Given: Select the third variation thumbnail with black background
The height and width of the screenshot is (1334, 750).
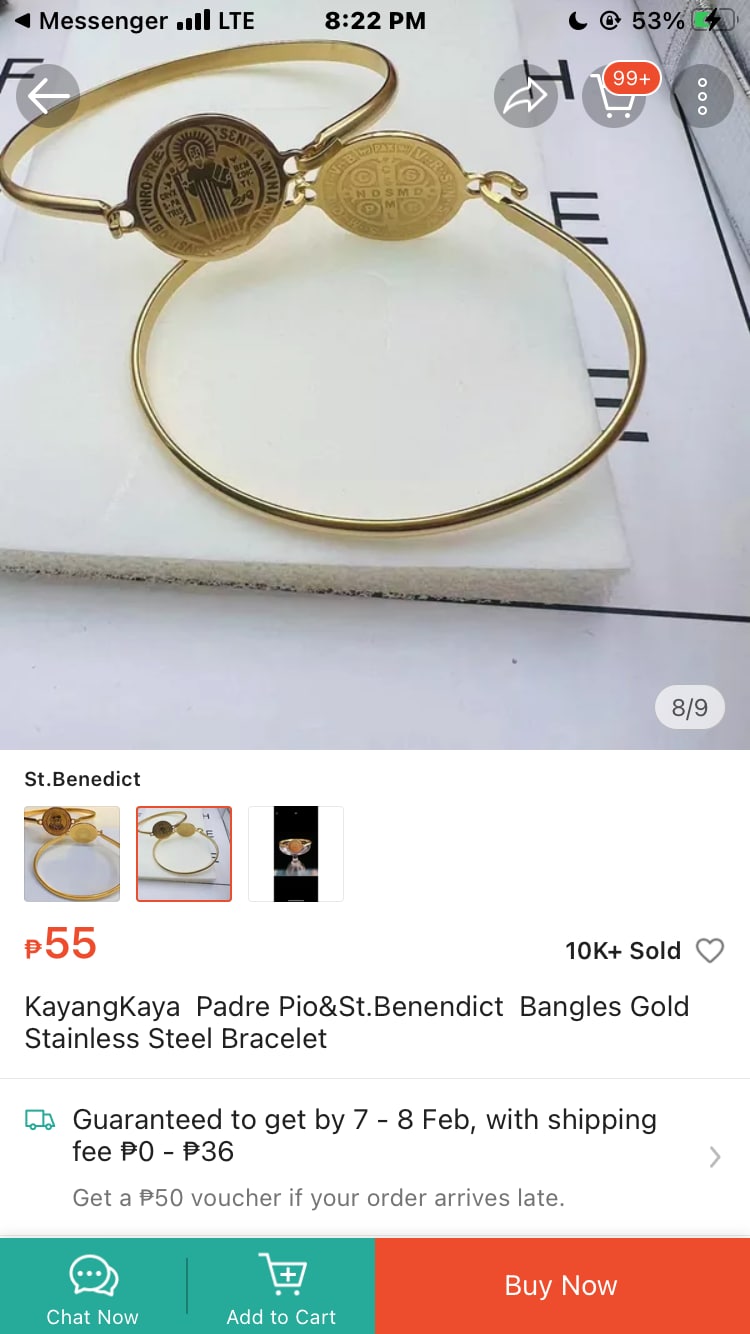Looking at the screenshot, I should (296, 854).
